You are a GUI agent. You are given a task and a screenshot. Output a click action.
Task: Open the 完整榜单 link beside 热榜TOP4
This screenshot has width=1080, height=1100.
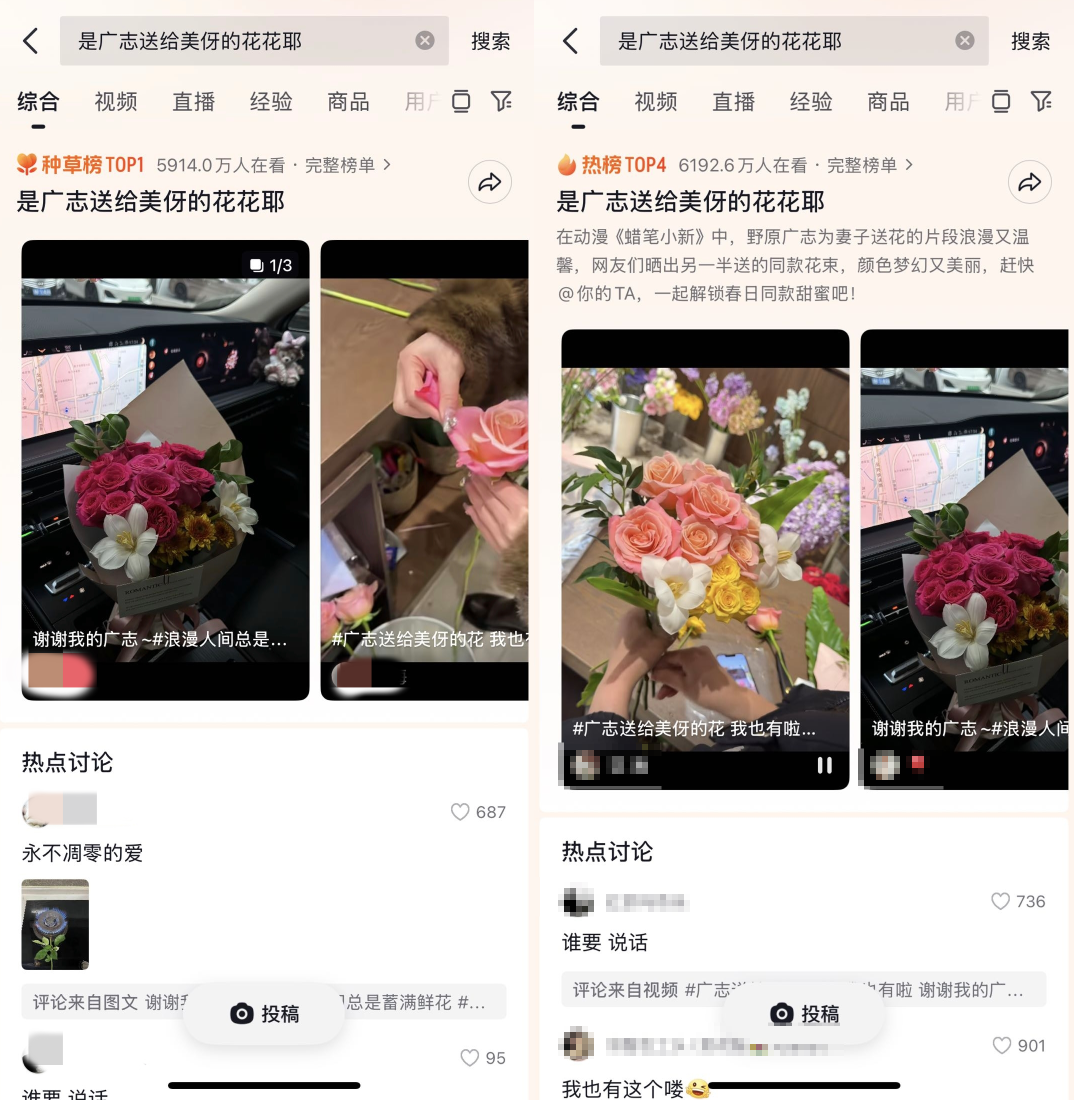866,165
